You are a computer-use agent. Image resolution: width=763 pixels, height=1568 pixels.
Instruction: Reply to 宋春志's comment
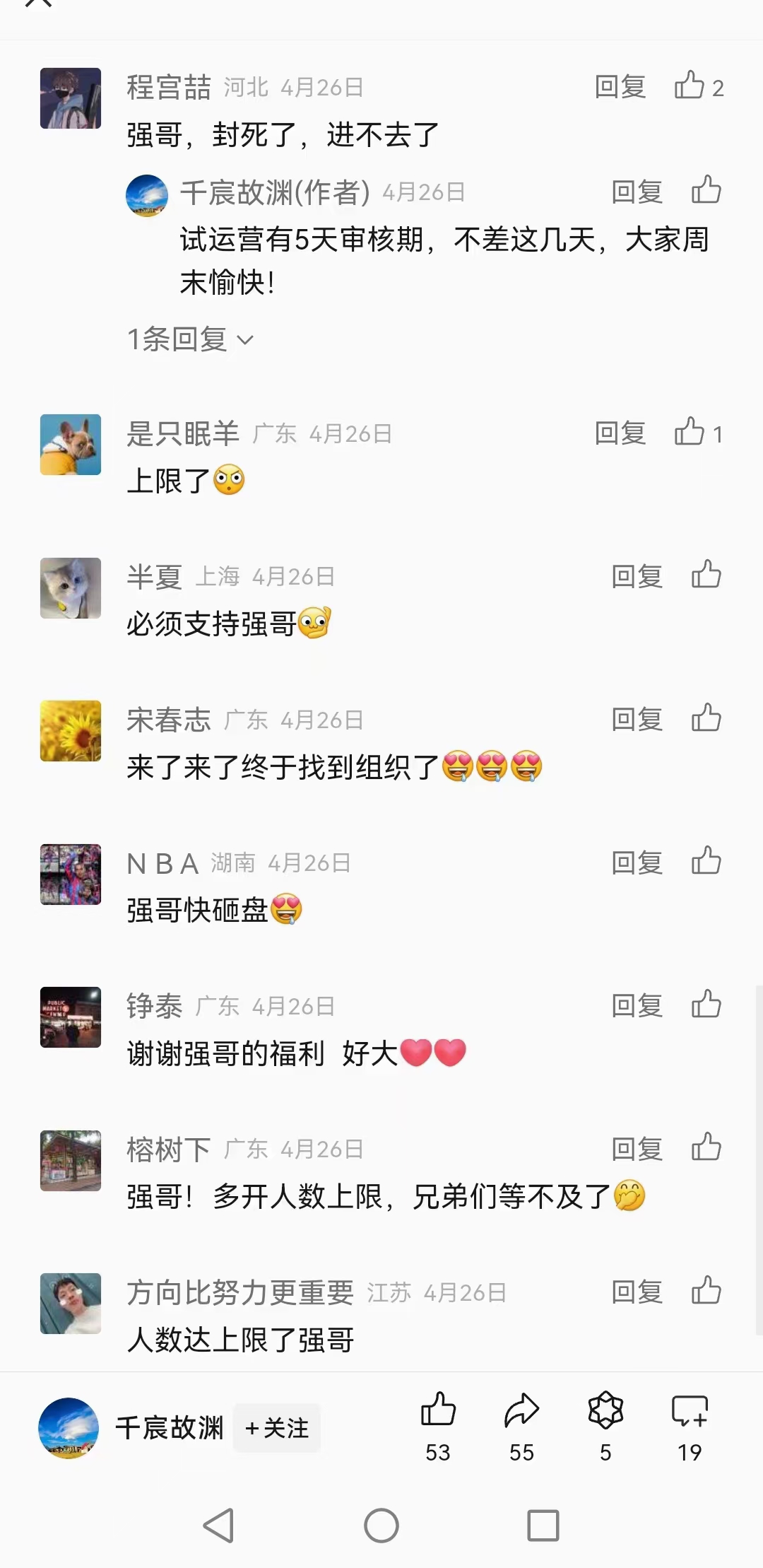pos(637,720)
